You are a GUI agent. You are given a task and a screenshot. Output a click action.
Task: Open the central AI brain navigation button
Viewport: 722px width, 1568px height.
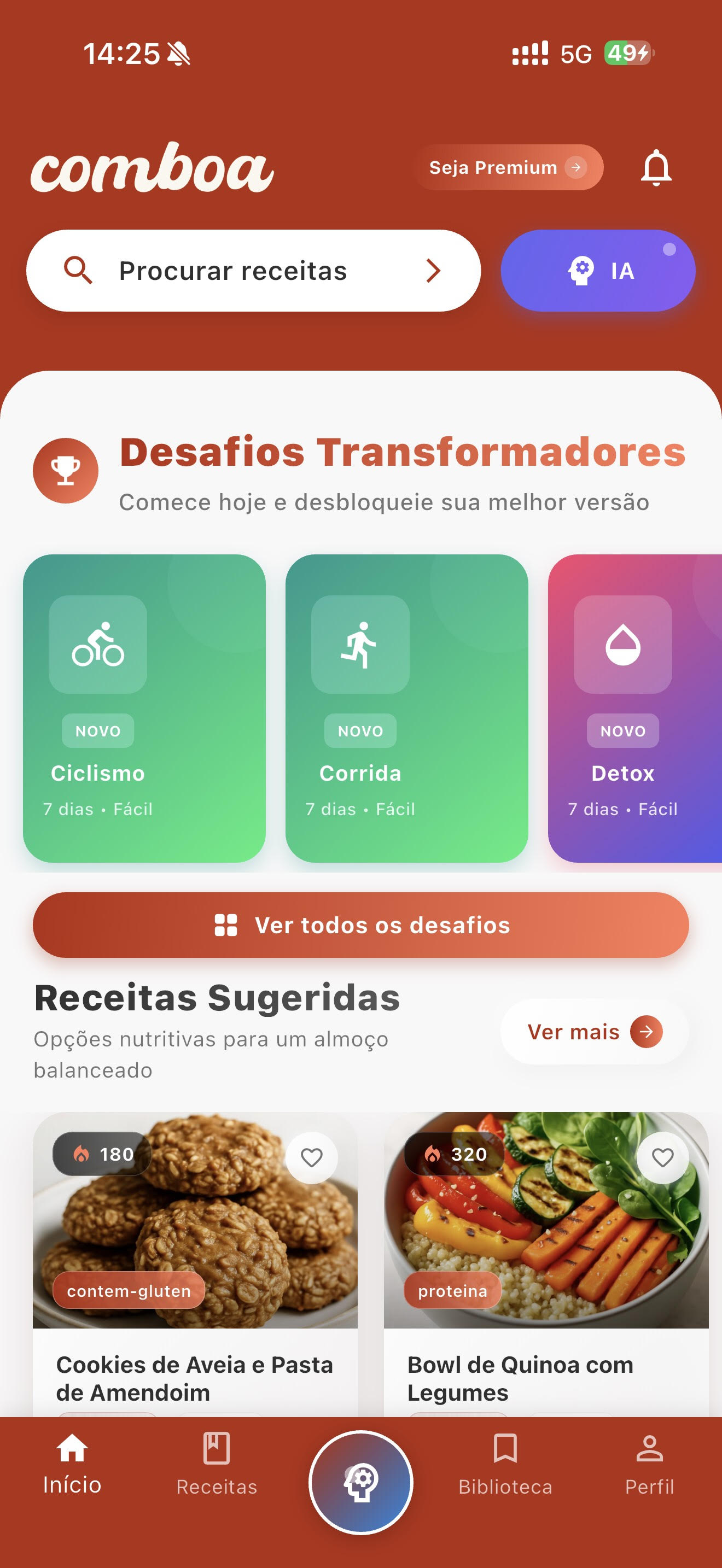coord(361,1489)
